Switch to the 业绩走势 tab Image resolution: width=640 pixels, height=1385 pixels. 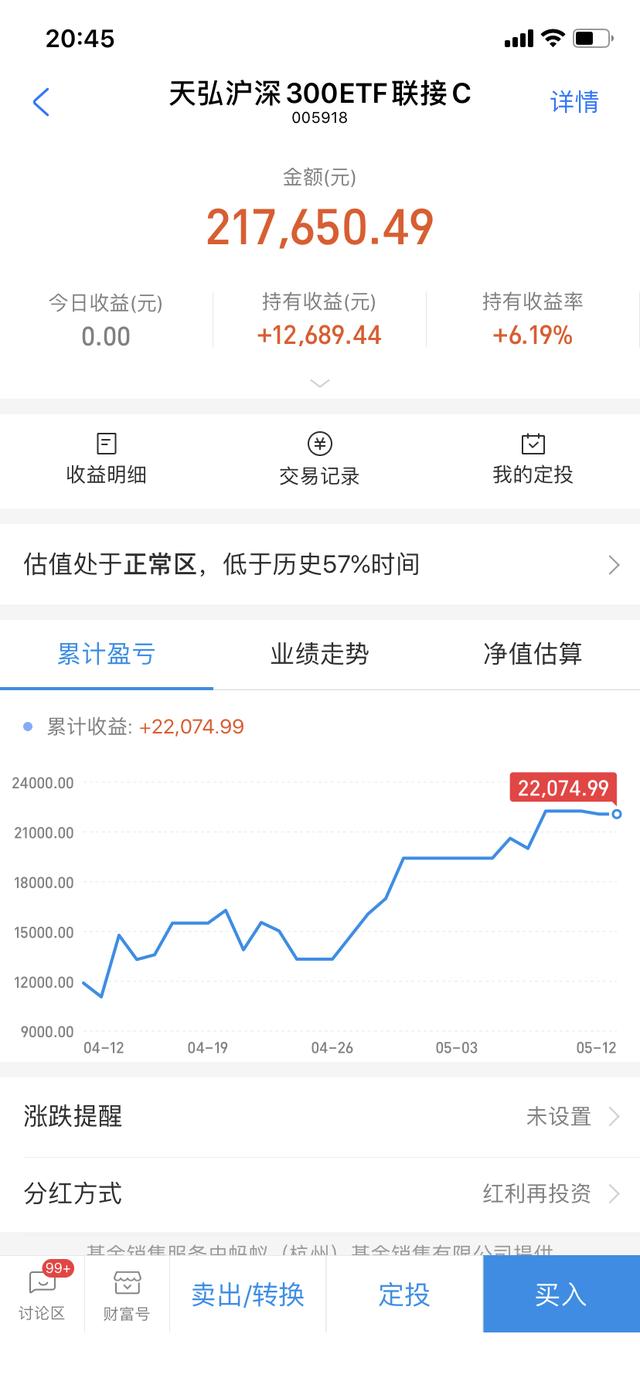click(319, 655)
